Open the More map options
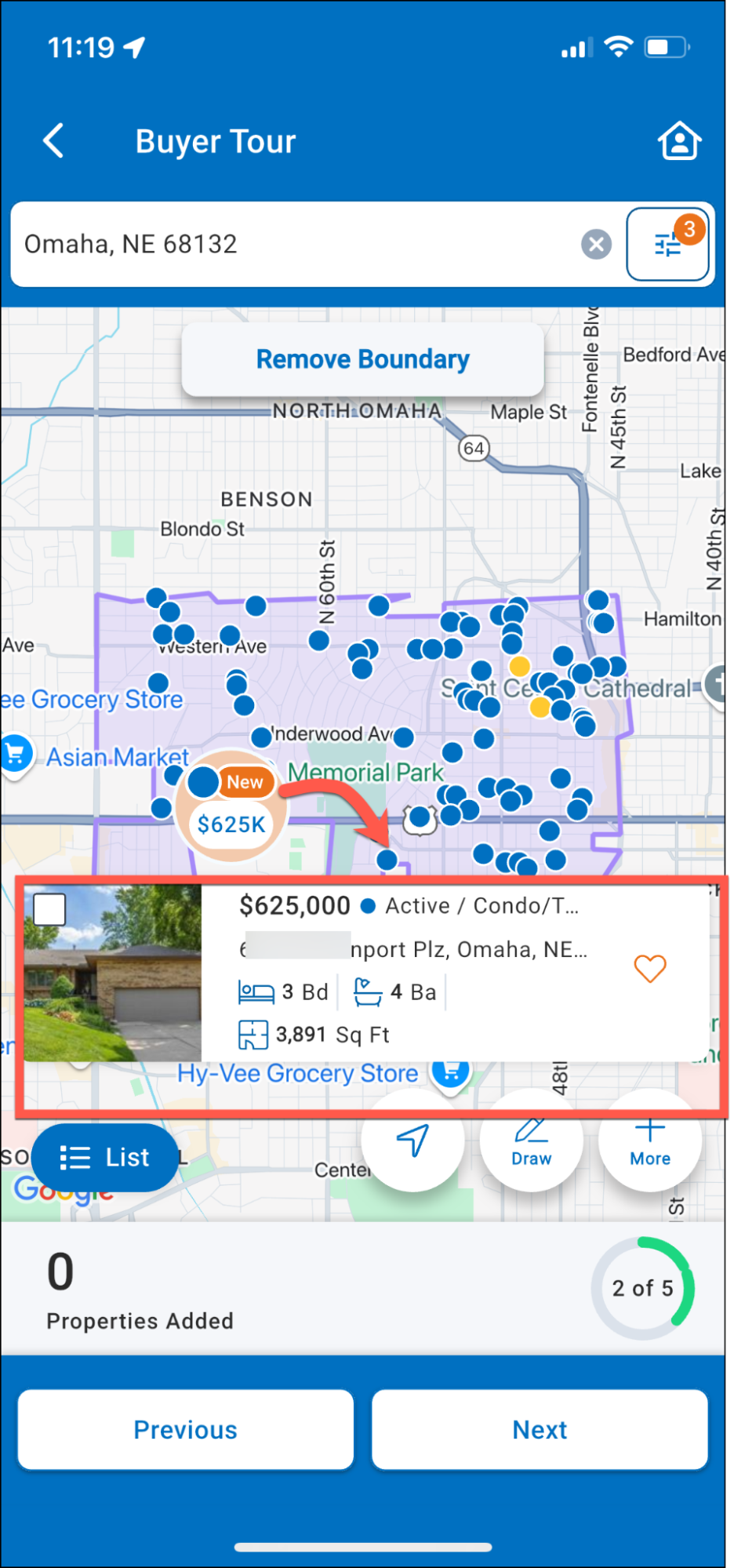Screen dimensions: 734x1568 click(649, 1141)
